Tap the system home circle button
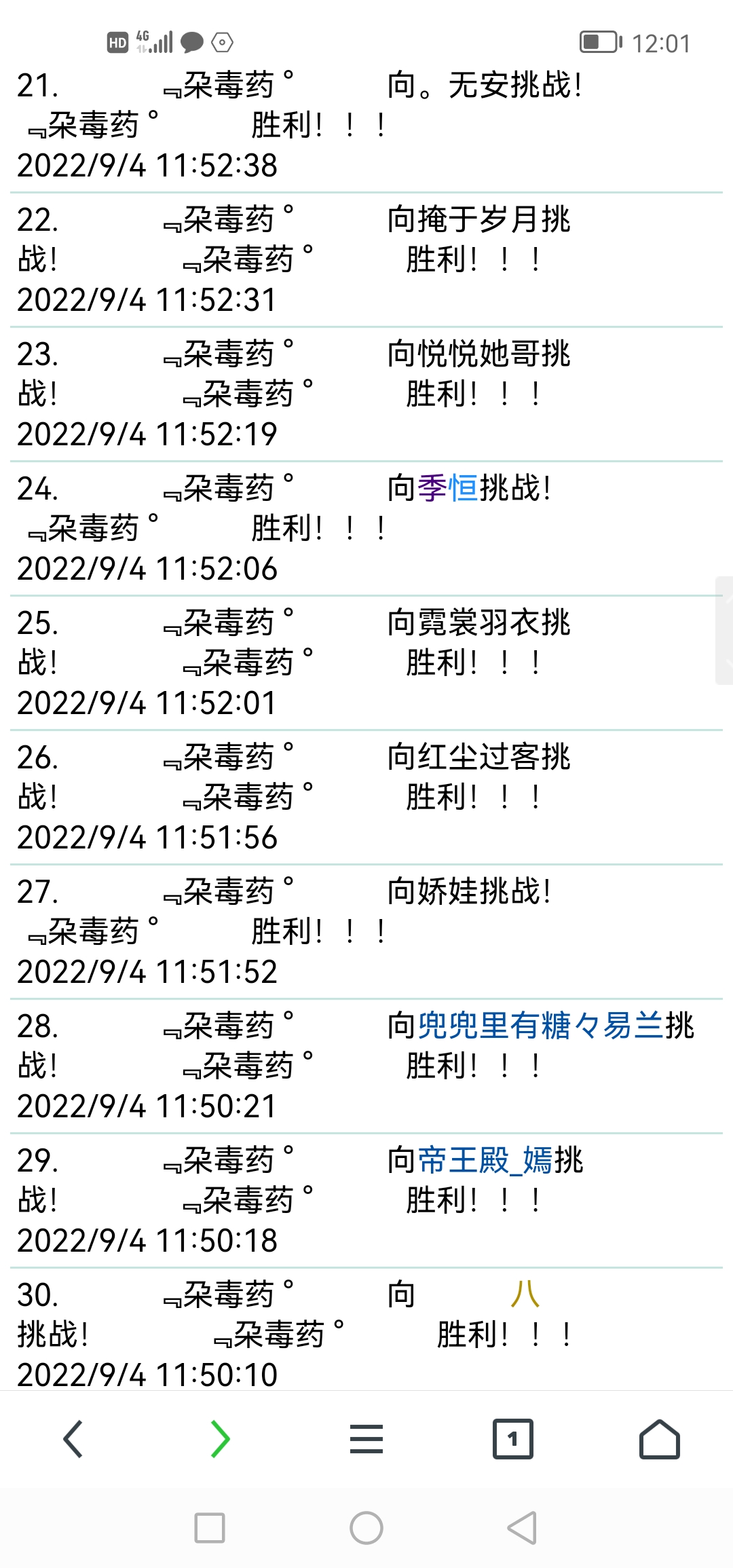This screenshot has width=733, height=1568. tap(366, 1528)
